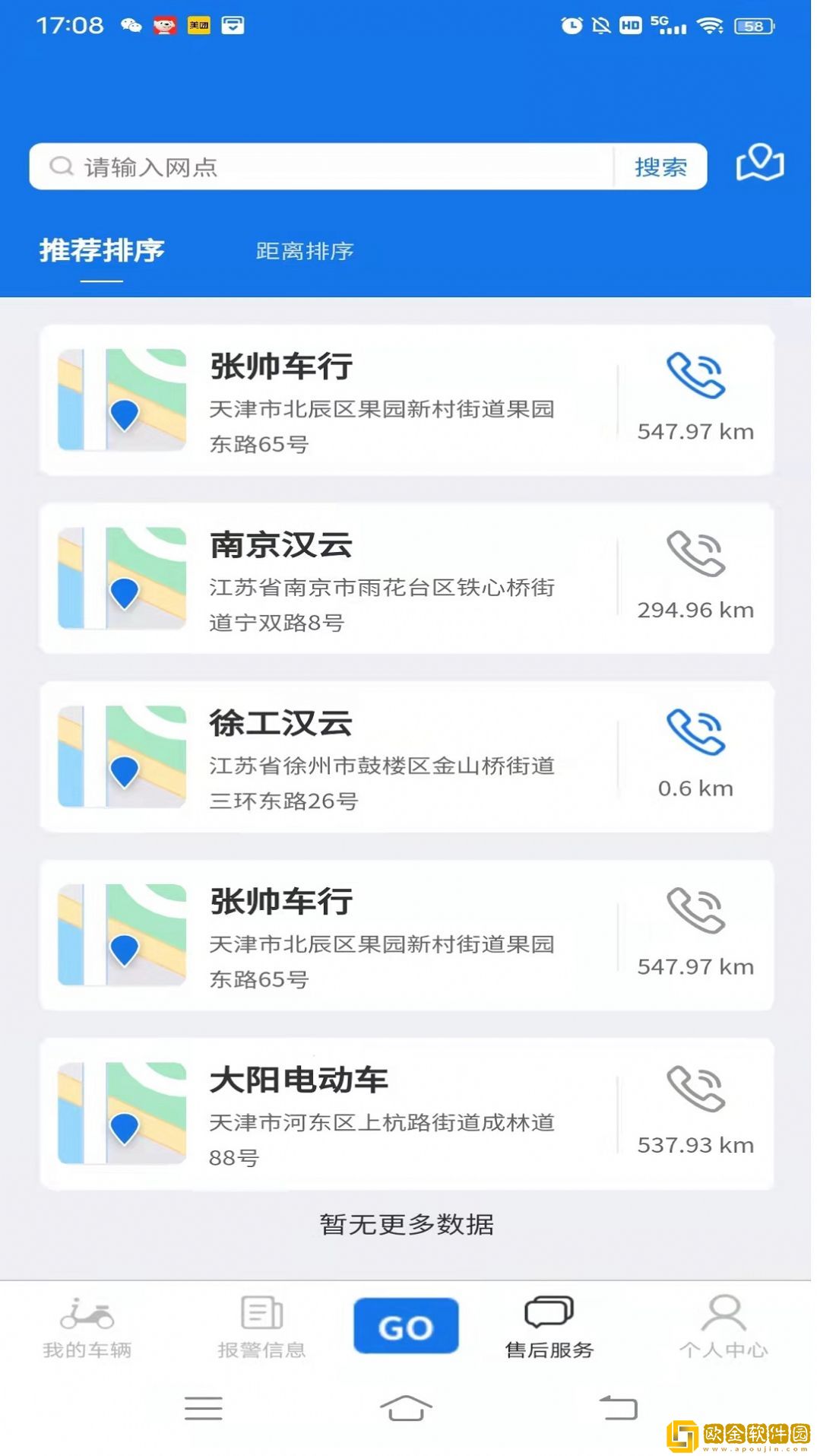Select the 推荐排序 tab
This screenshot has height=1456, width=817.
point(101,250)
